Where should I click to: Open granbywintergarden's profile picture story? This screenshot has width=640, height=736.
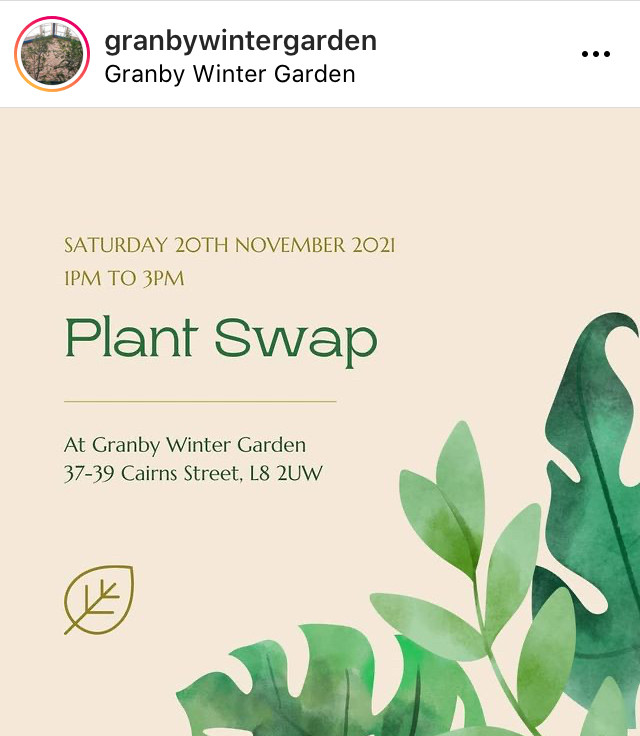point(52,54)
